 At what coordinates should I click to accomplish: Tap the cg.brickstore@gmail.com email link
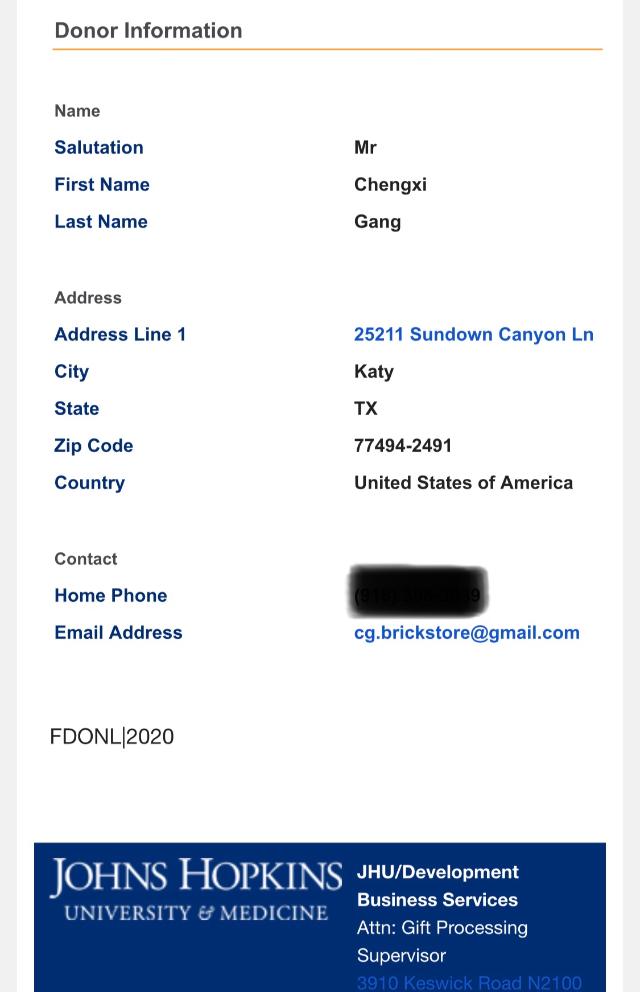click(466, 633)
